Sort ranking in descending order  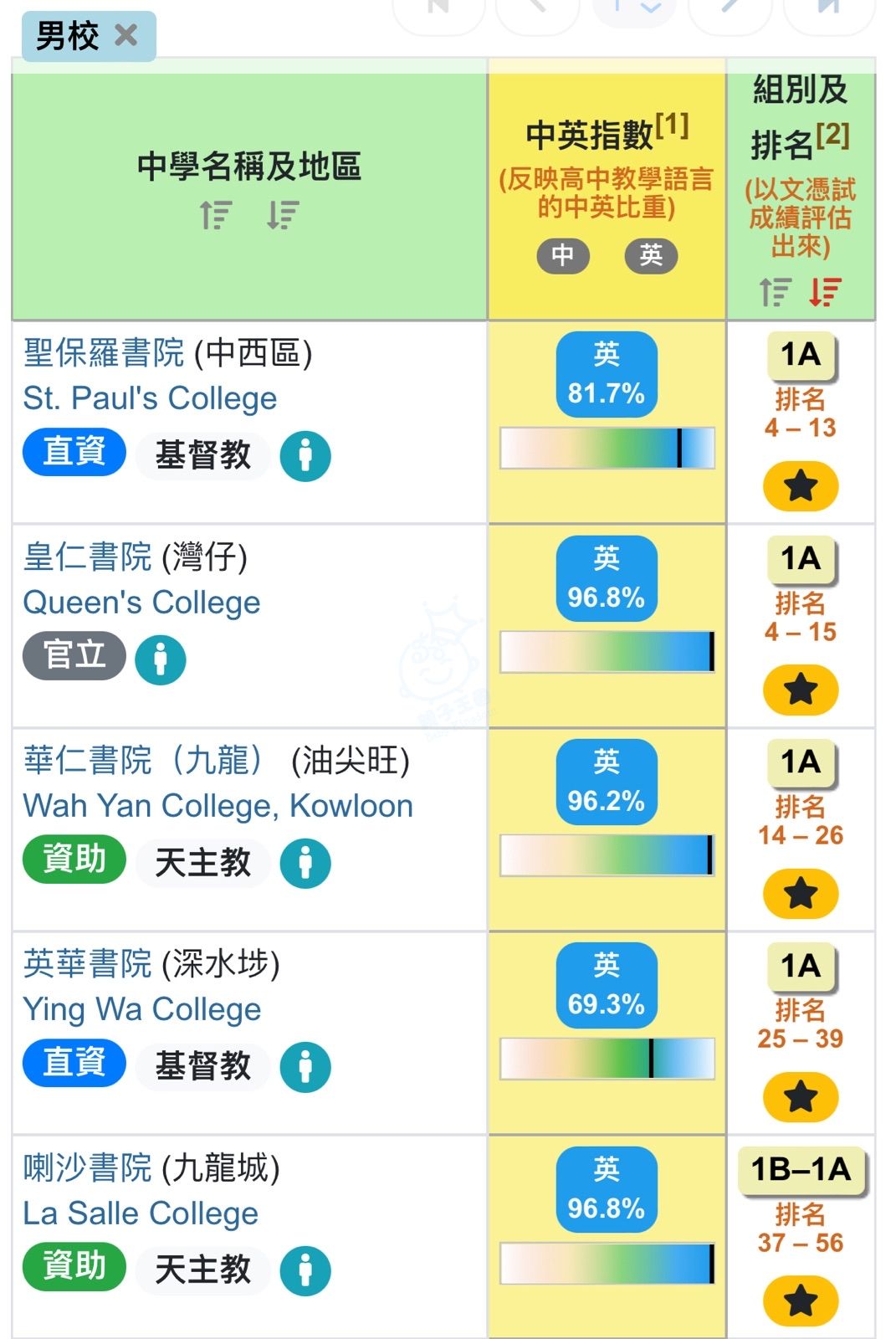coord(825,292)
